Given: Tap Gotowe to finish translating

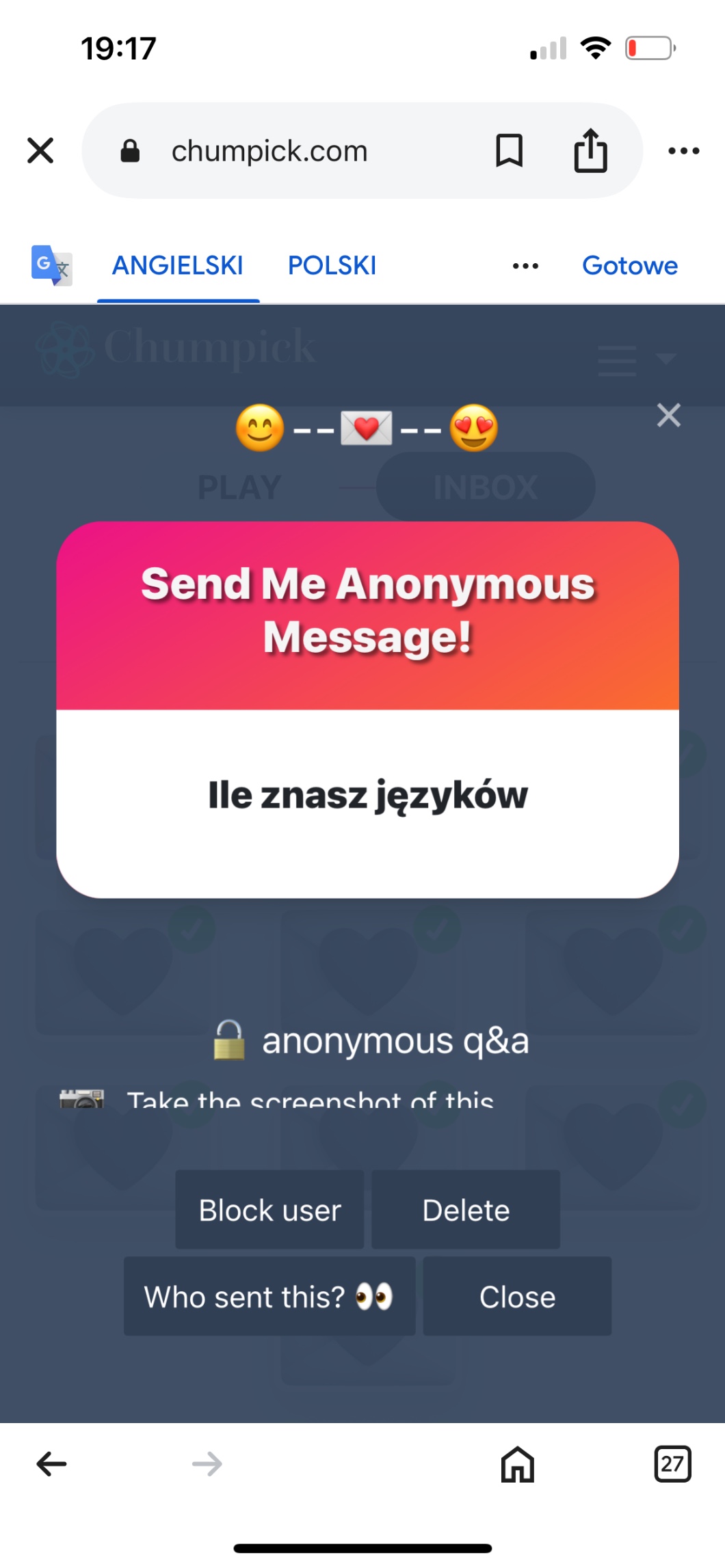Looking at the screenshot, I should 629,265.
